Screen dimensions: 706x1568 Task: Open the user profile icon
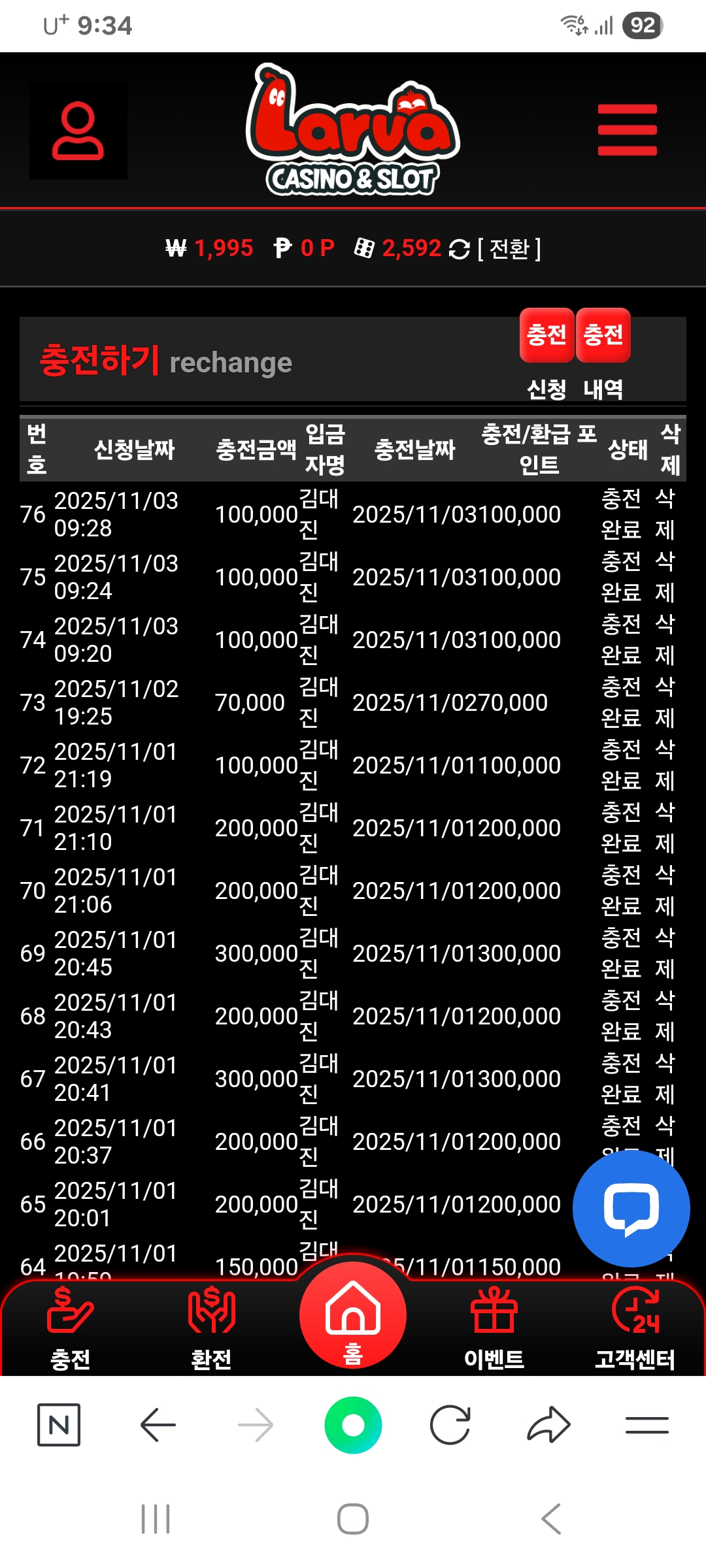tap(78, 131)
